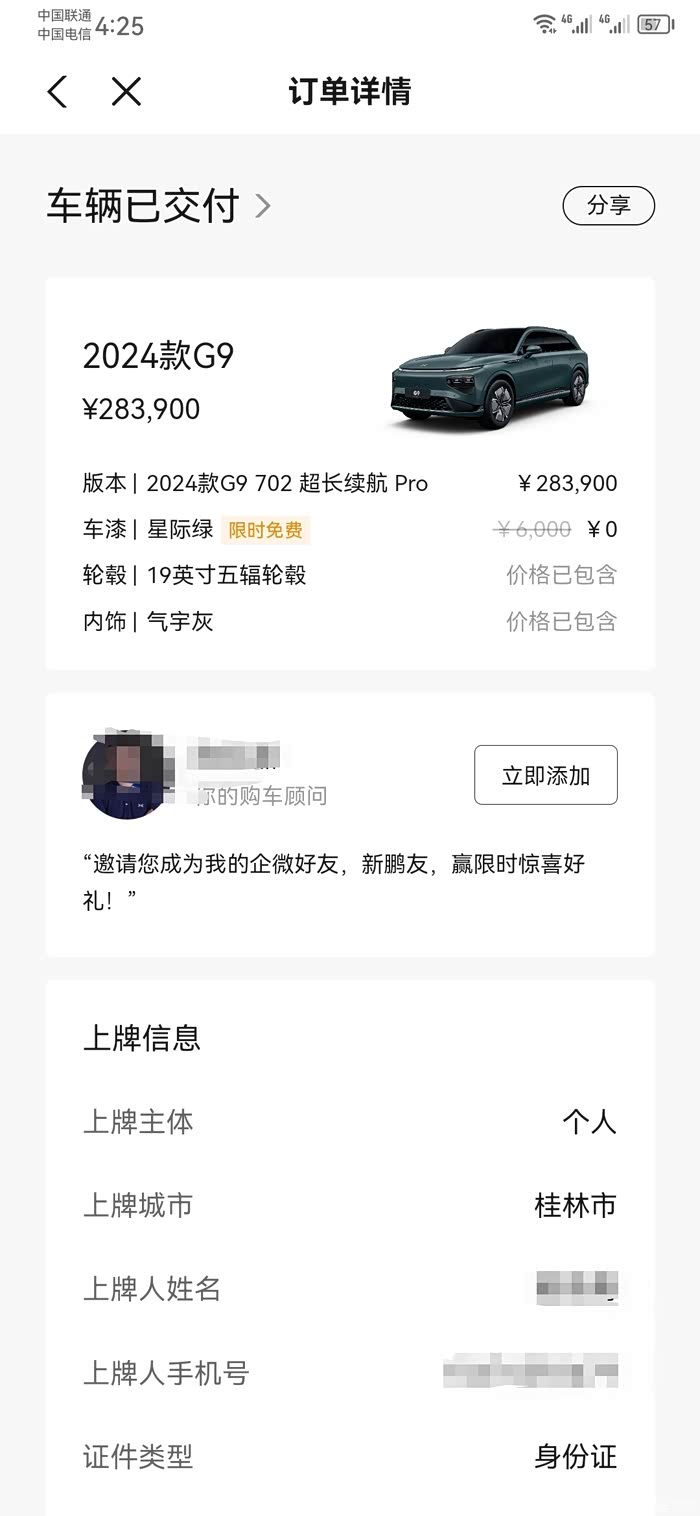
Task: Tap 立即添加 to add the sales advisor
Action: (545, 775)
